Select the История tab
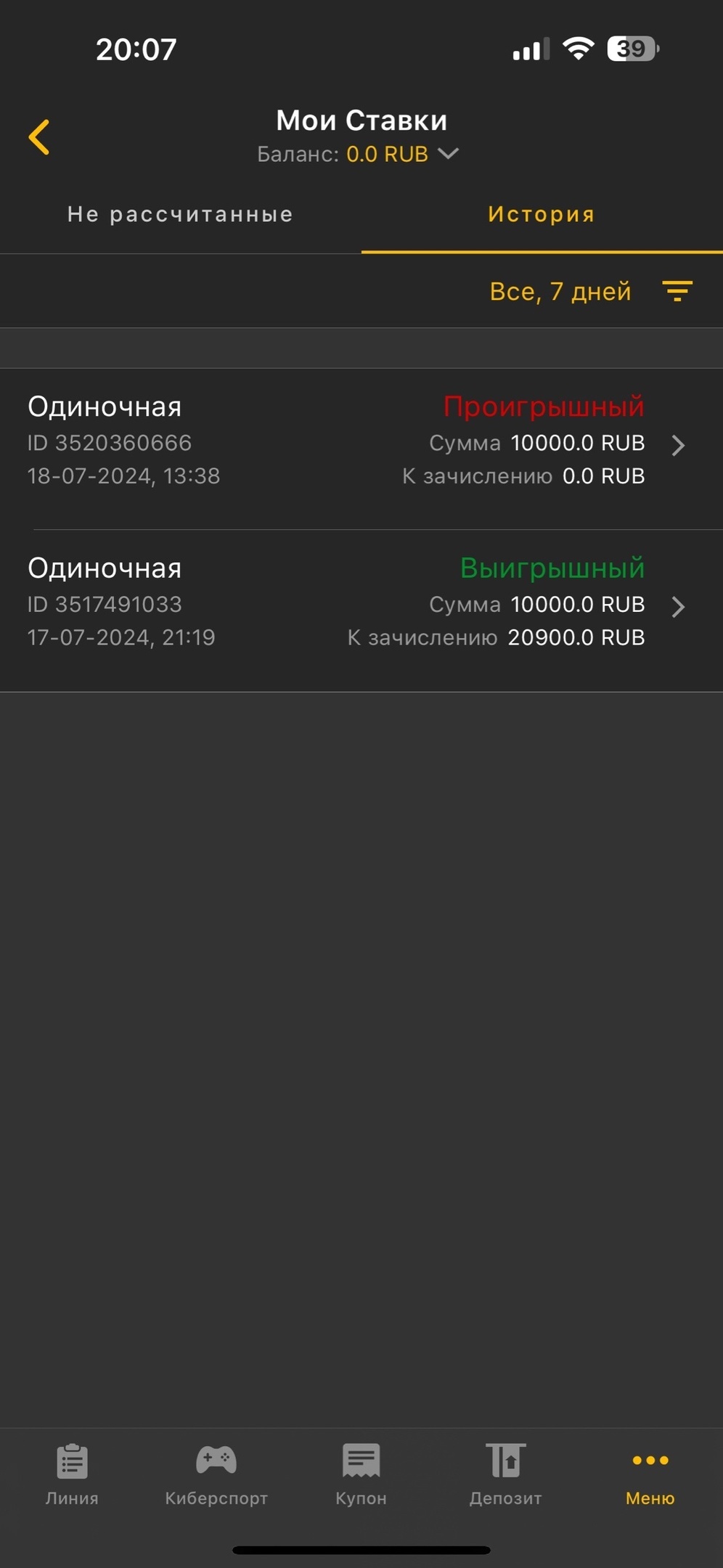This screenshot has width=723, height=1568. tap(542, 214)
